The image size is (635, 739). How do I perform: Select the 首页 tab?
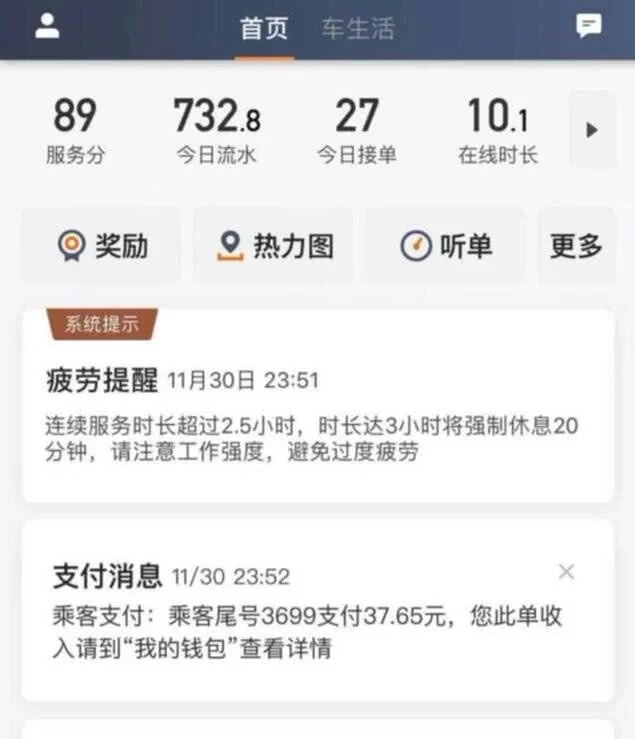[x=265, y=29]
